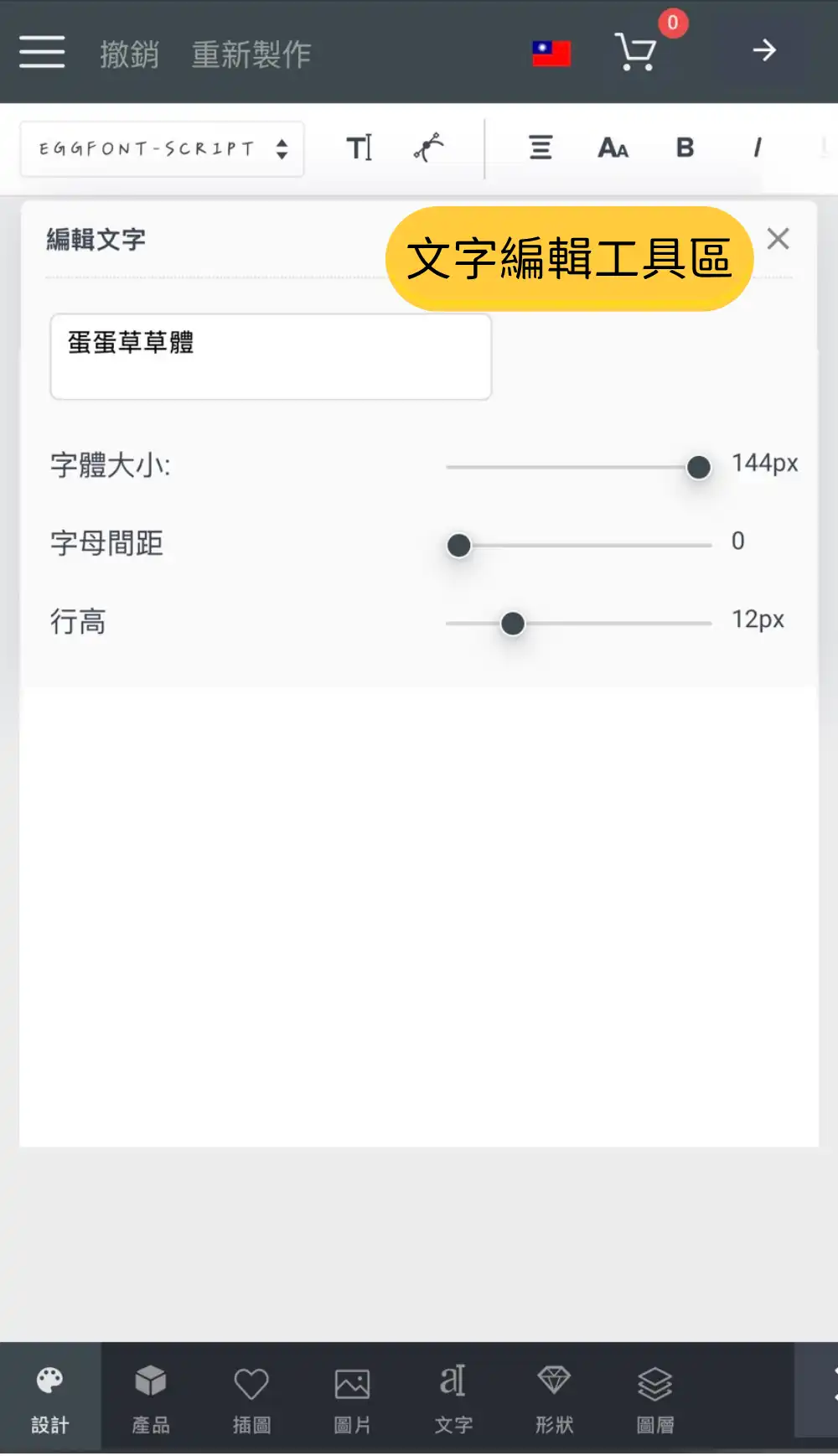Viewport: 838px width, 1456px height.
Task: Toggle bold text style
Action: click(x=685, y=148)
